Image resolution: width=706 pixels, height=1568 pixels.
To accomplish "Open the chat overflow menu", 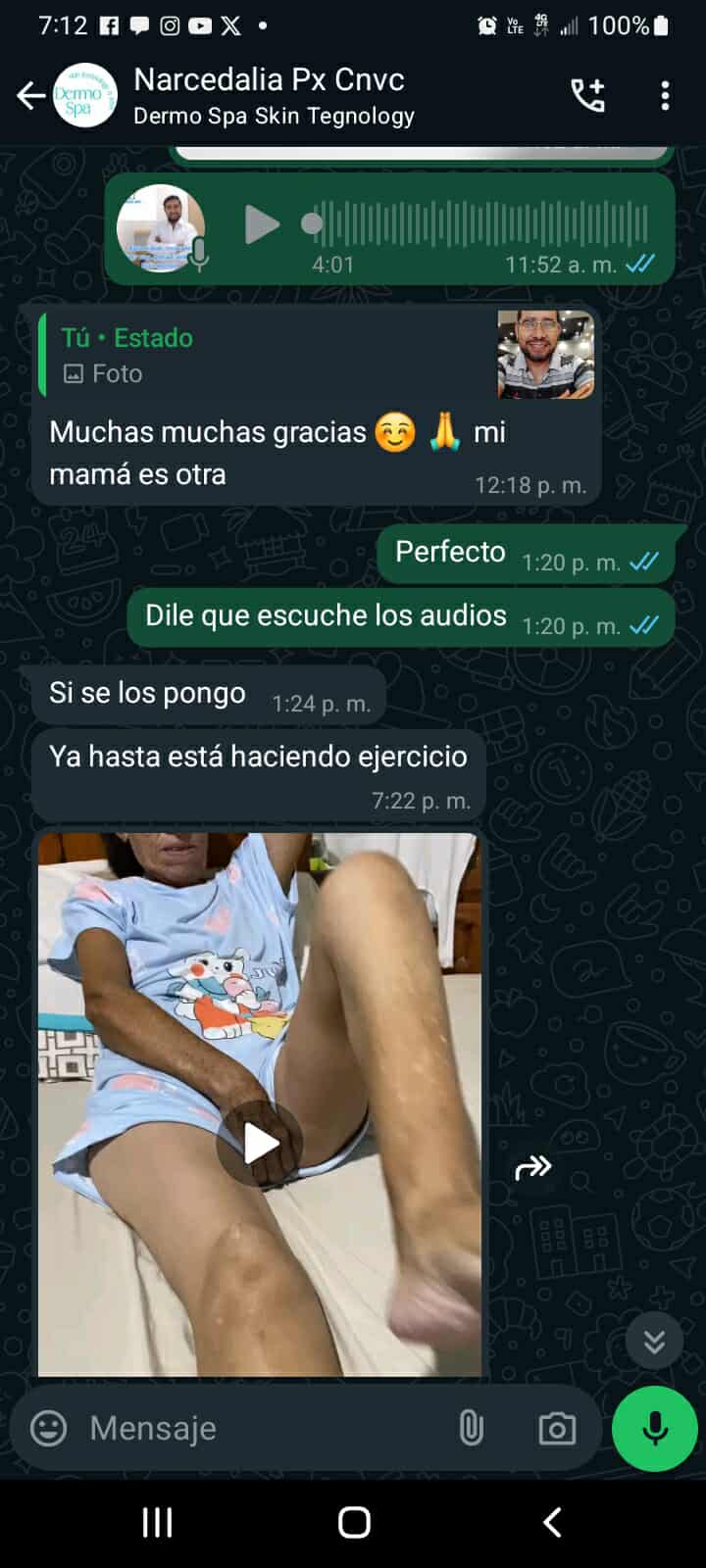I will coord(665,96).
